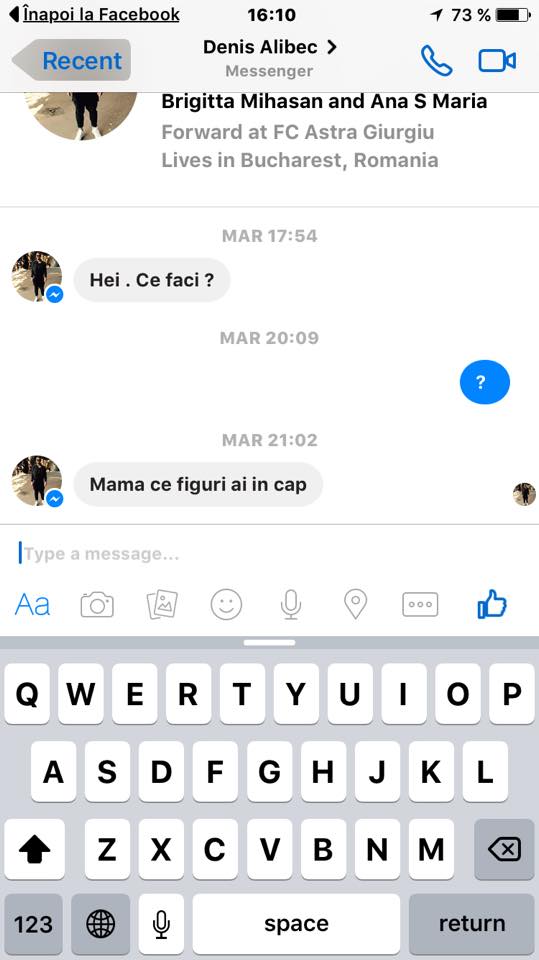Tap the return key on the keyboard

point(472,924)
